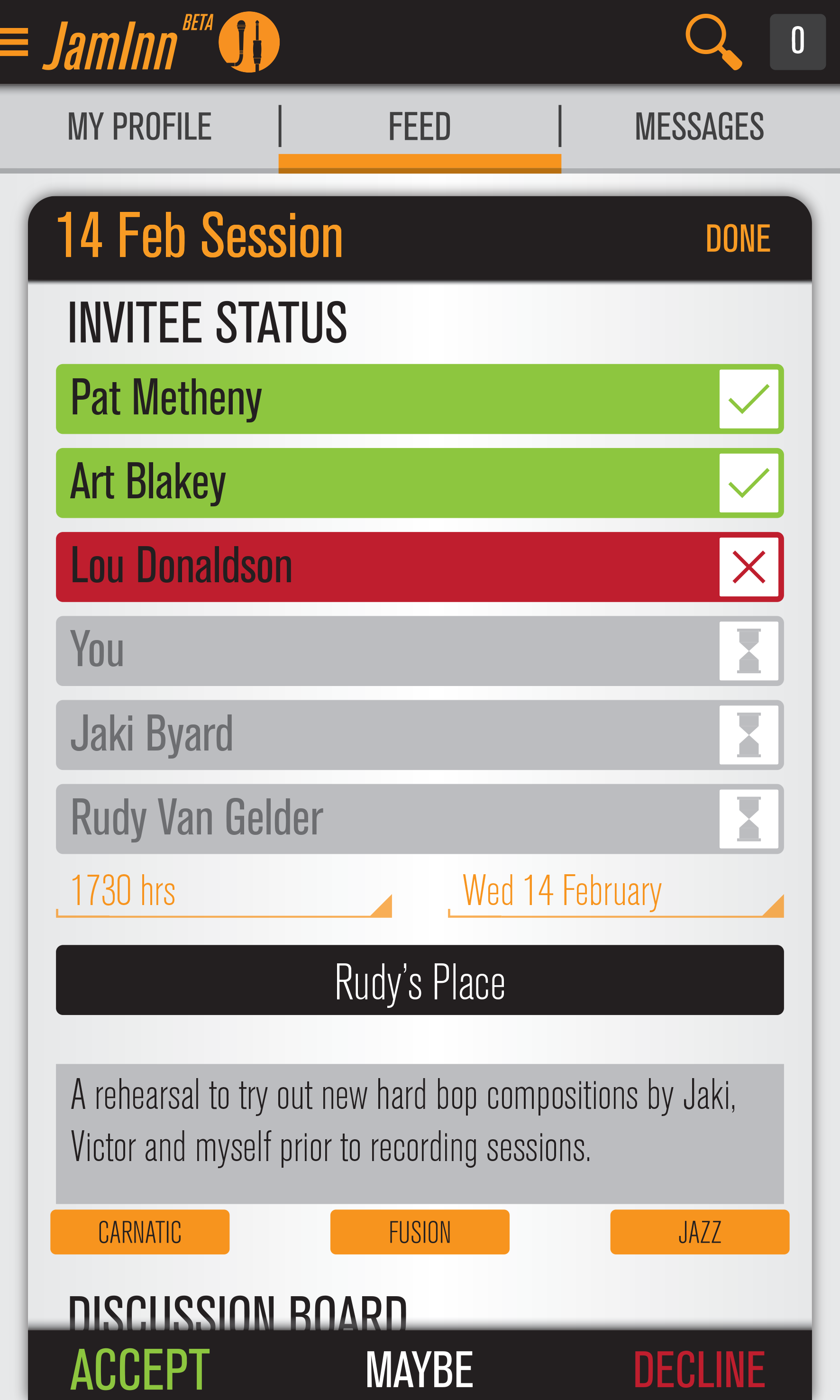Switch to the Messages tab
Screen dimensions: 840x1400
699,126
